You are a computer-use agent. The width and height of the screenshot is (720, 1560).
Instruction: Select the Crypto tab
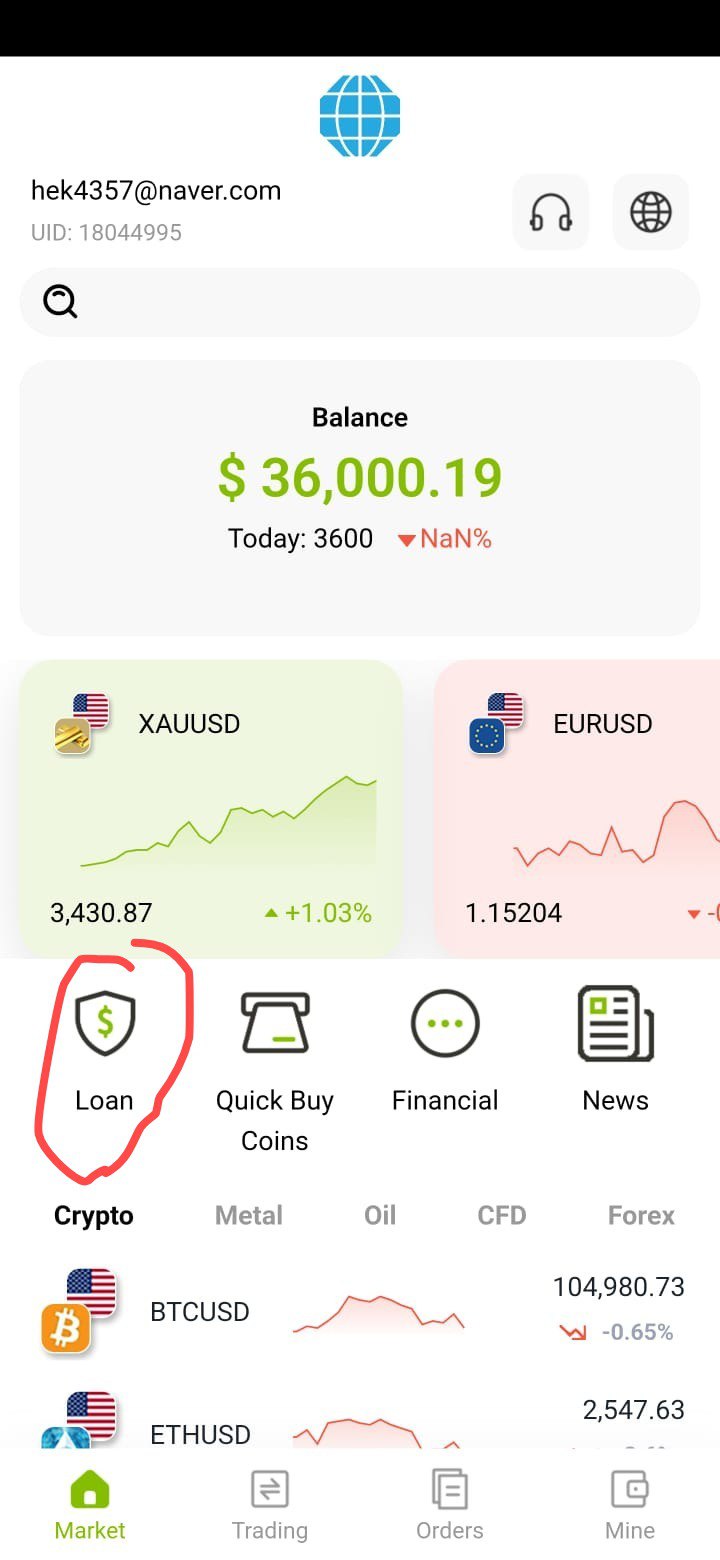[x=94, y=1215]
